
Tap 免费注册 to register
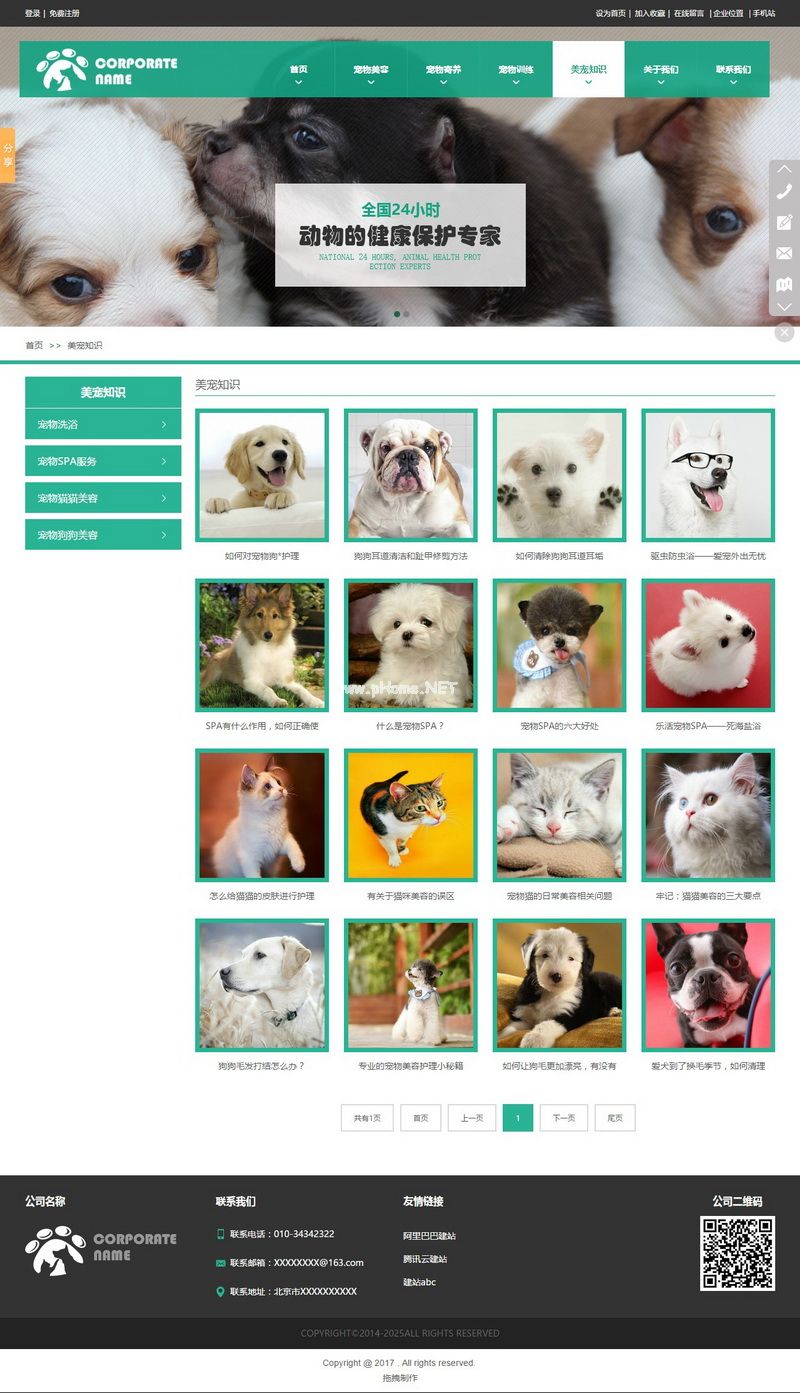(64, 13)
